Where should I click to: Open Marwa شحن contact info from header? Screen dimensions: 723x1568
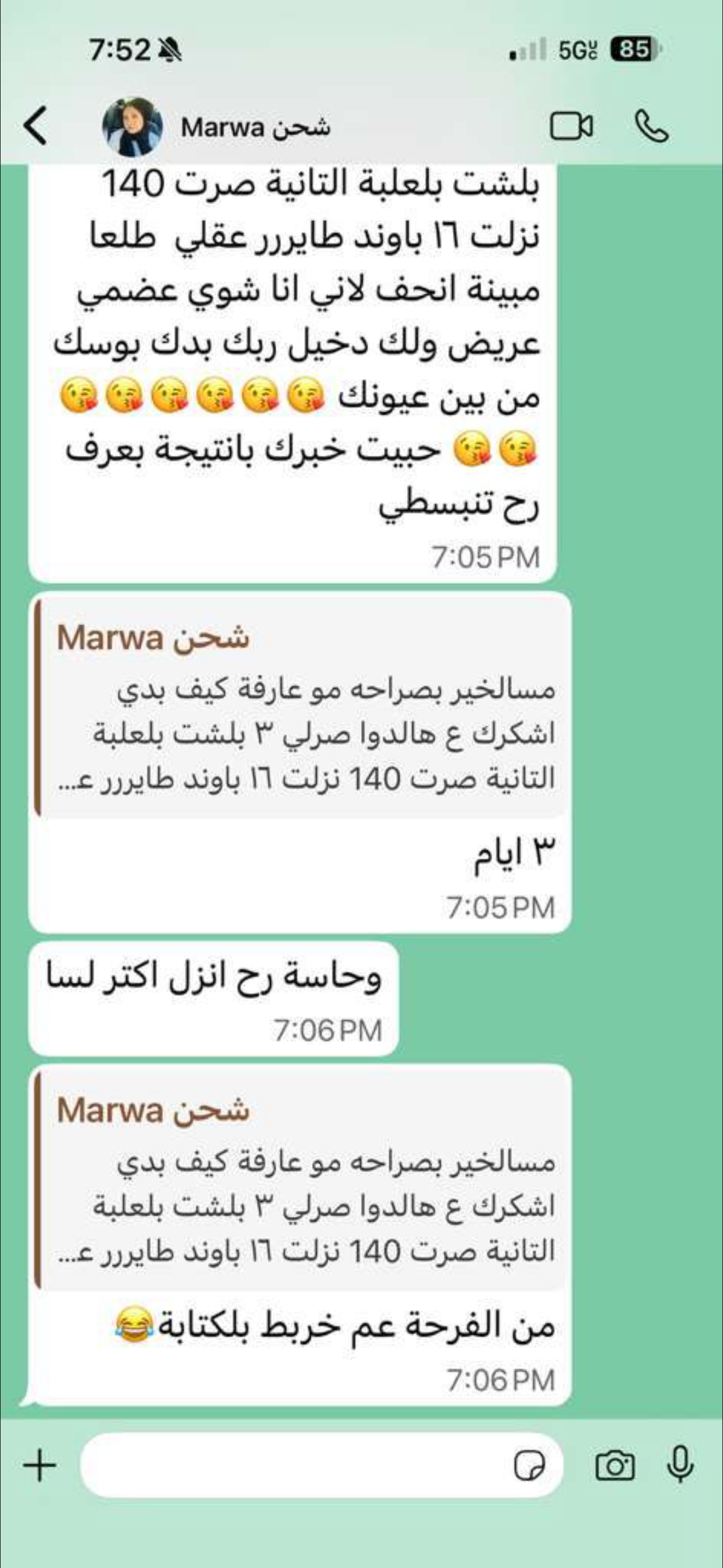point(256,127)
